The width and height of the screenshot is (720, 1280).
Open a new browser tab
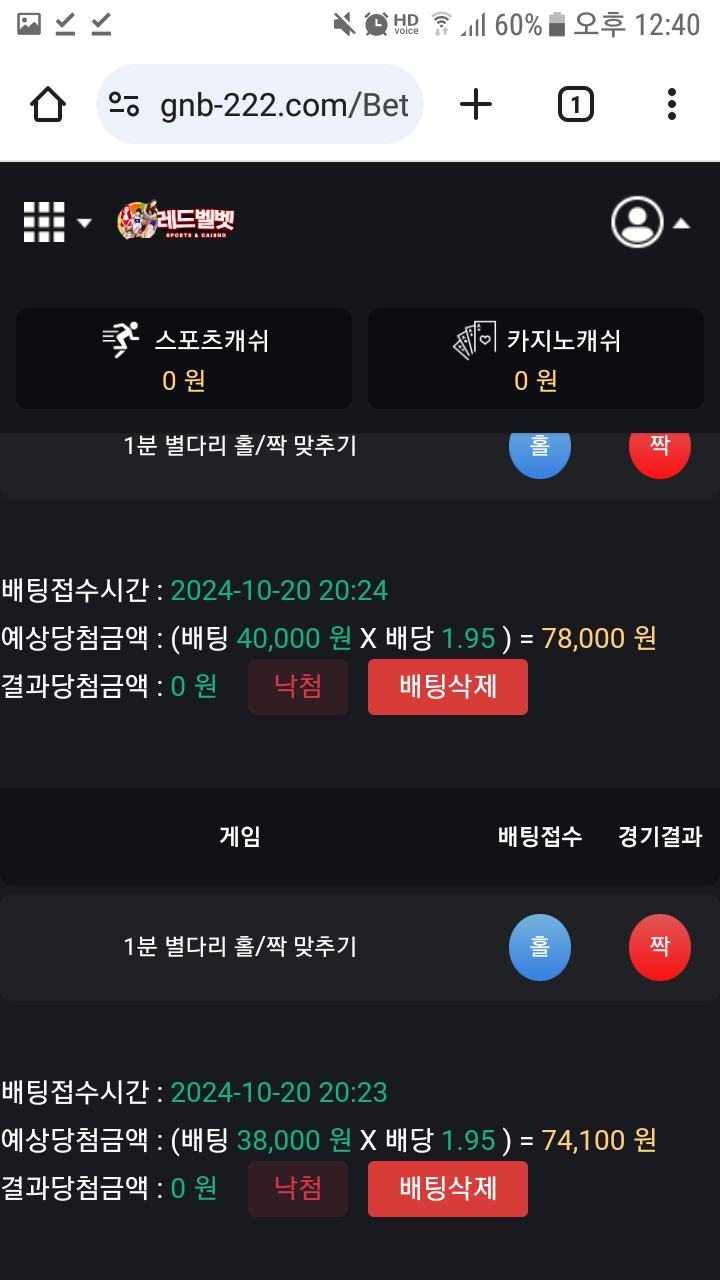(476, 104)
